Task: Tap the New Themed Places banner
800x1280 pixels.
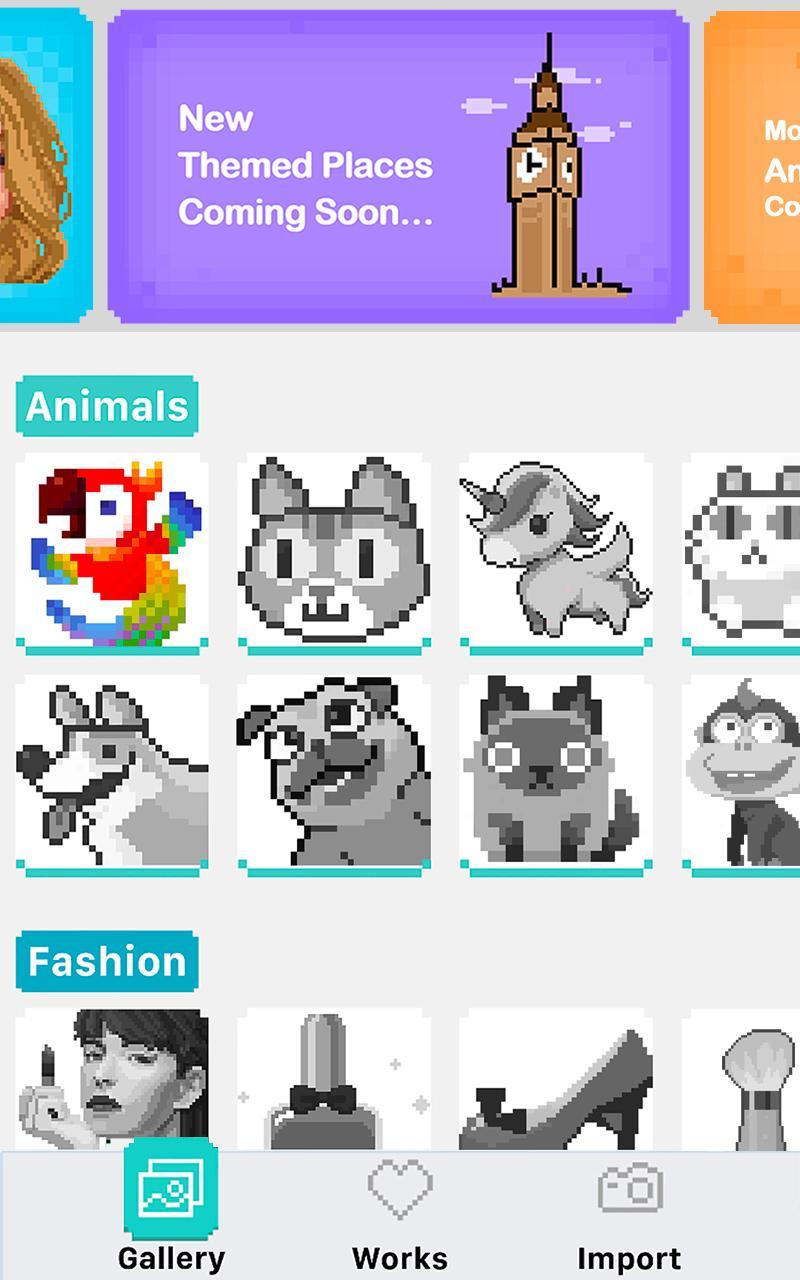Action: [400, 165]
